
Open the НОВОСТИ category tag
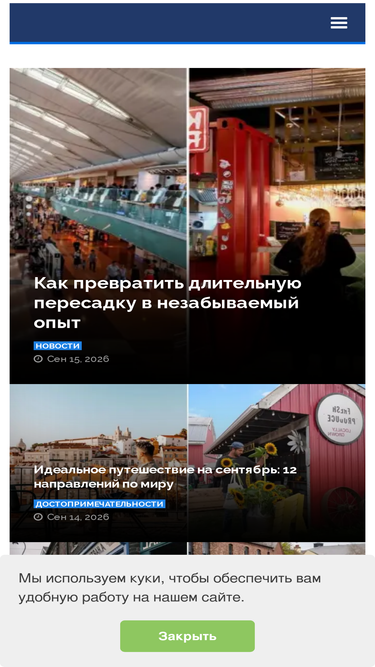point(57,346)
